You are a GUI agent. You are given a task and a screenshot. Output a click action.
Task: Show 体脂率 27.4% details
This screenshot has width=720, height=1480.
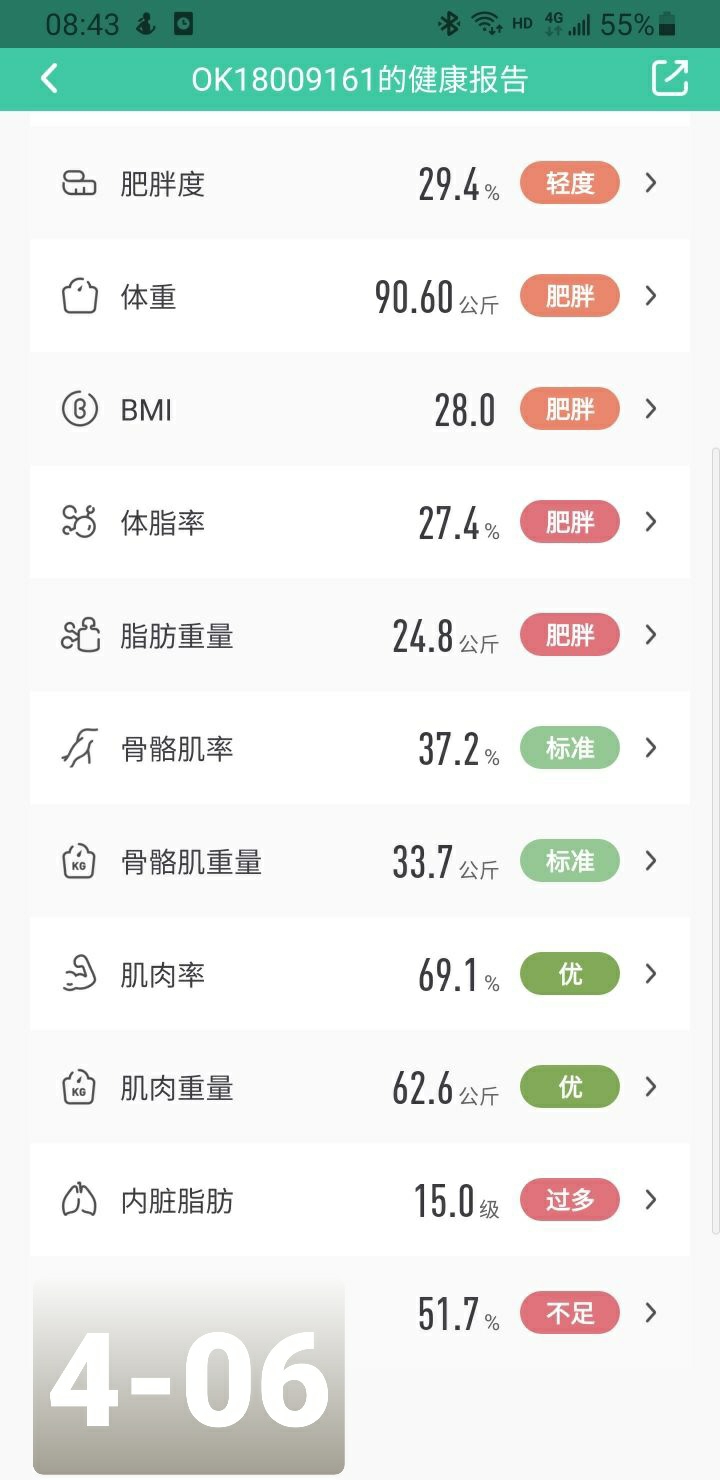(x=360, y=523)
